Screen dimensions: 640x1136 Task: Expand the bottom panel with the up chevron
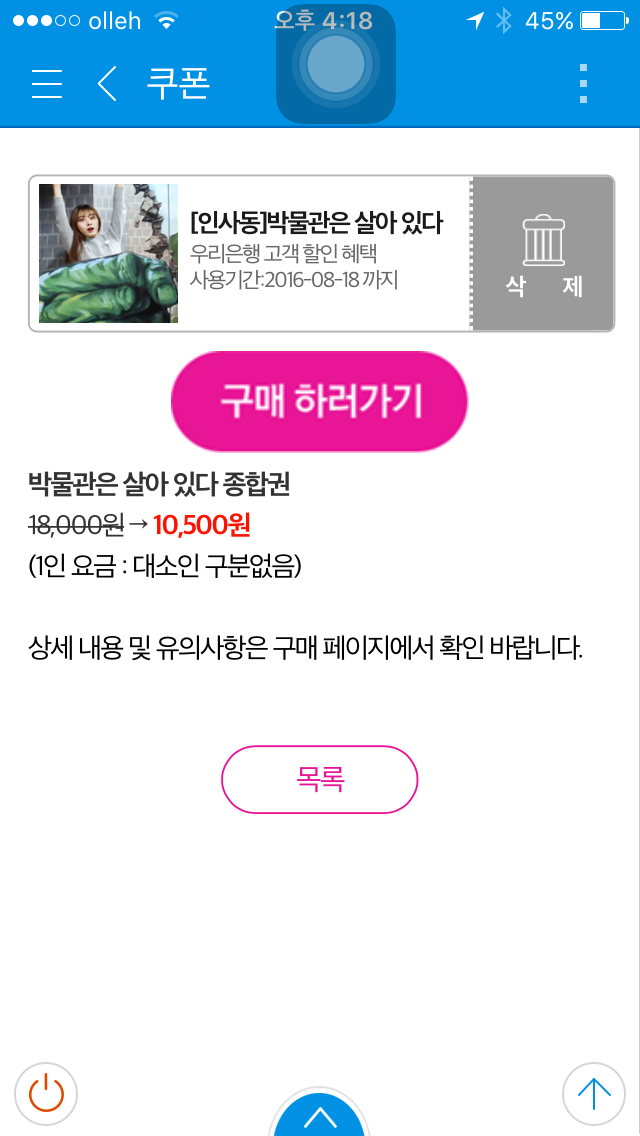click(x=320, y=1116)
